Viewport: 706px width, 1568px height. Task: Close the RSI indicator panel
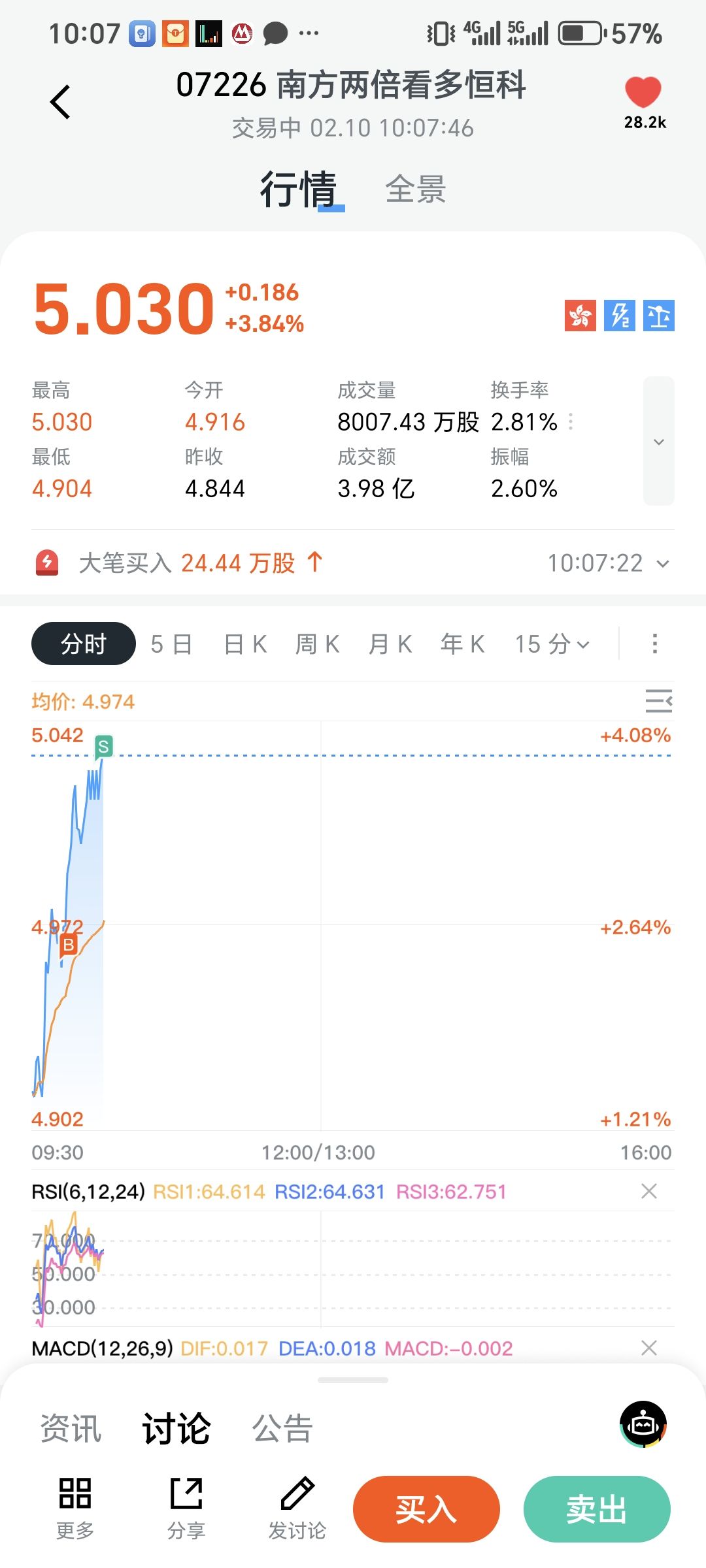[649, 1191]
